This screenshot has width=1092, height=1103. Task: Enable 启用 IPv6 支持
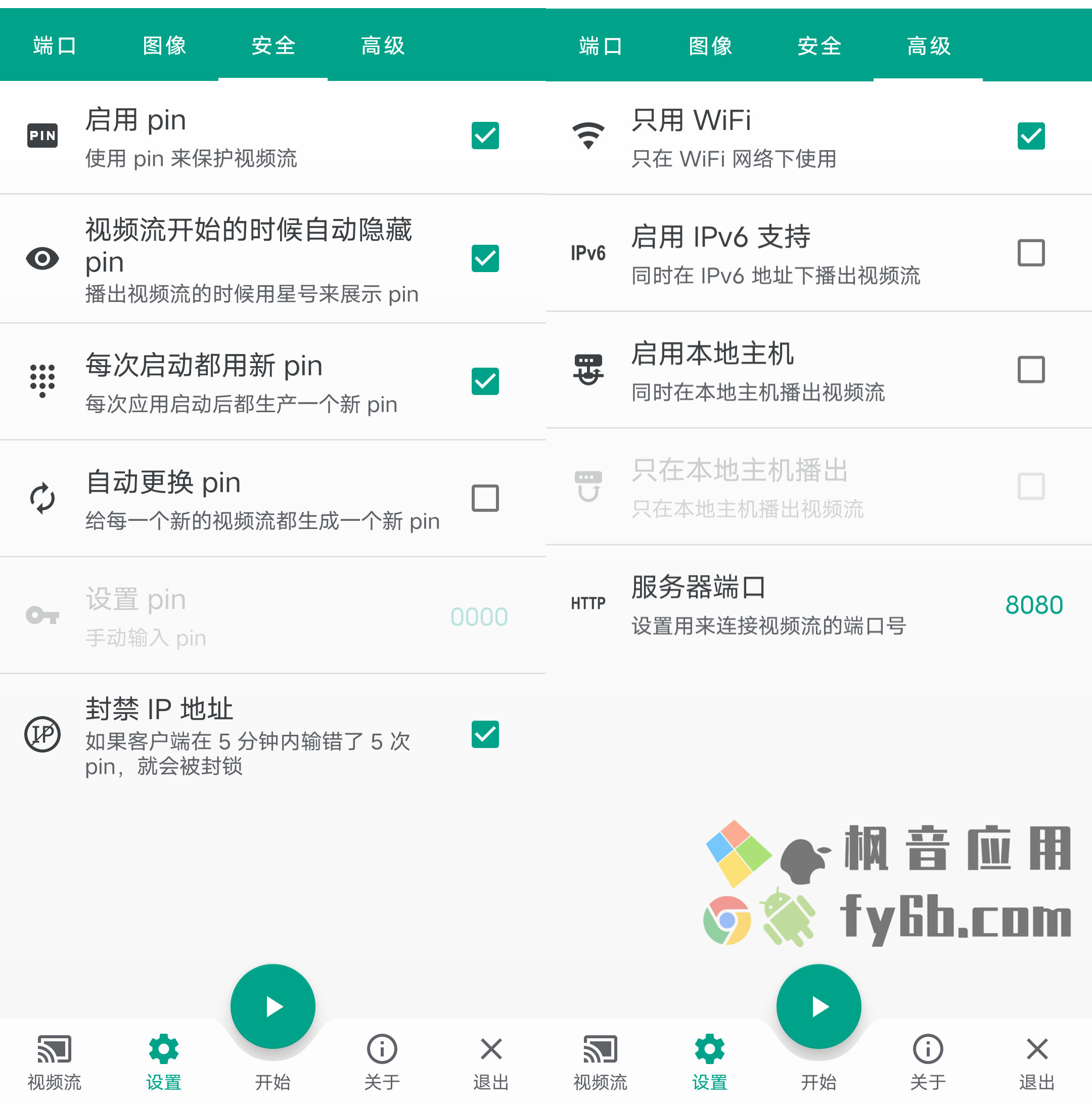1030,253
